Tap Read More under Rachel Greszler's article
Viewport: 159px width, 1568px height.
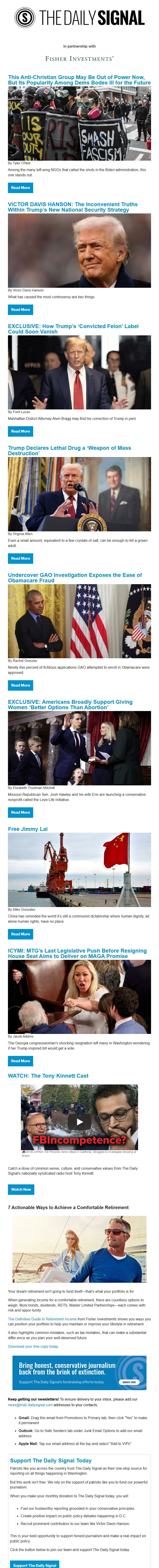click(x=20, y=685)
